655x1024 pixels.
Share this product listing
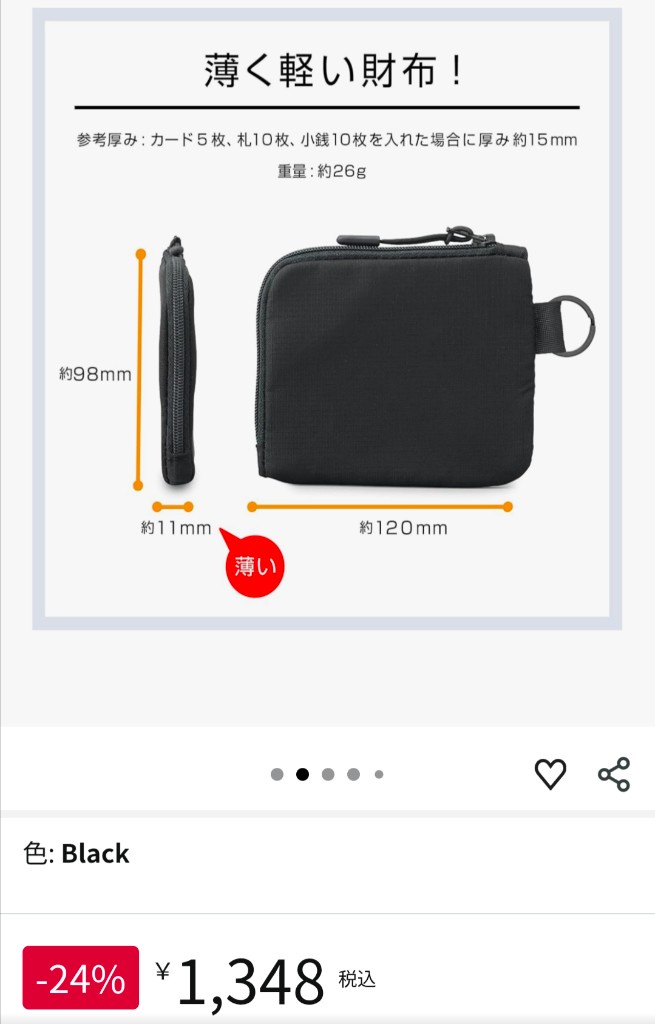tap(613, 774)
